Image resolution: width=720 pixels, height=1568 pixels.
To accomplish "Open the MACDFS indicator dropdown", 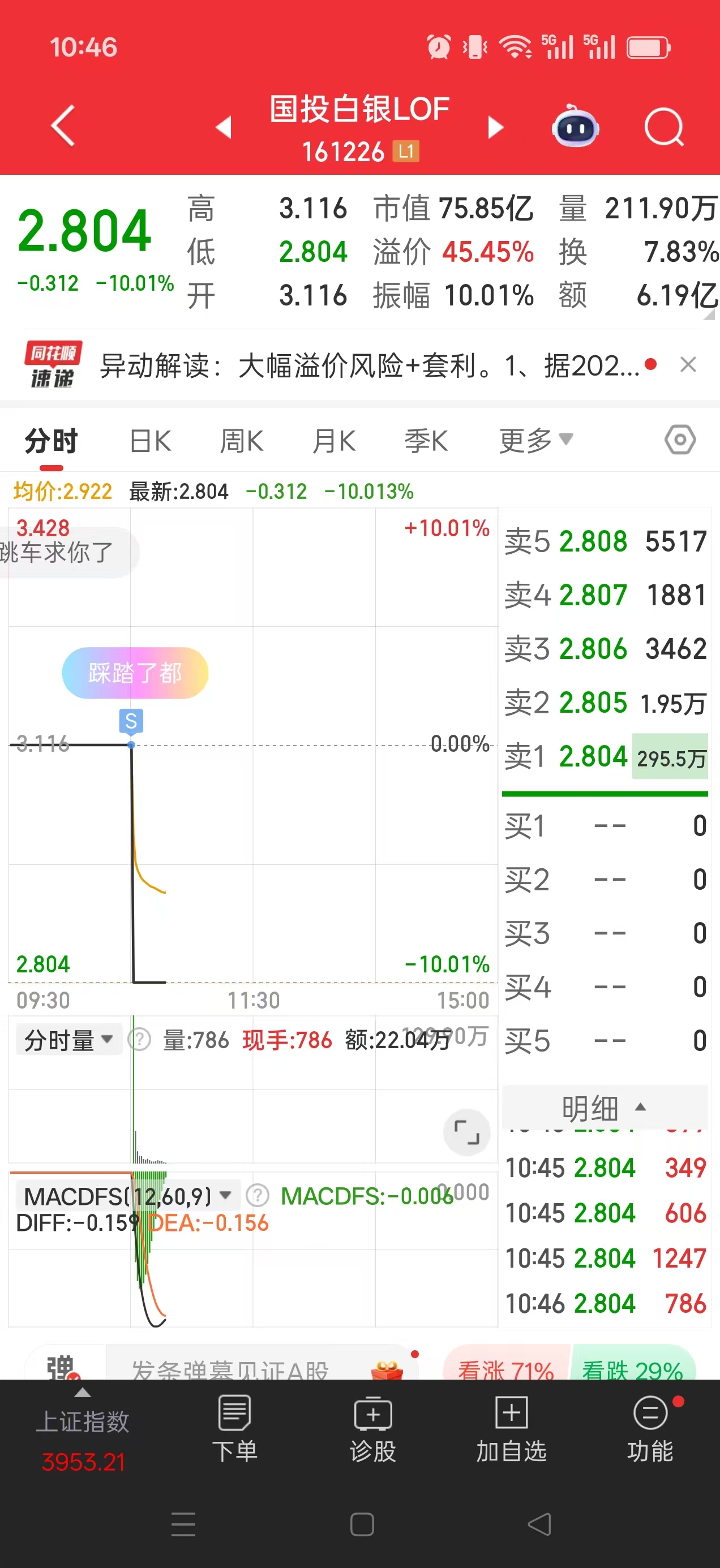I will pyautogui.click(x=127, y=1196).
